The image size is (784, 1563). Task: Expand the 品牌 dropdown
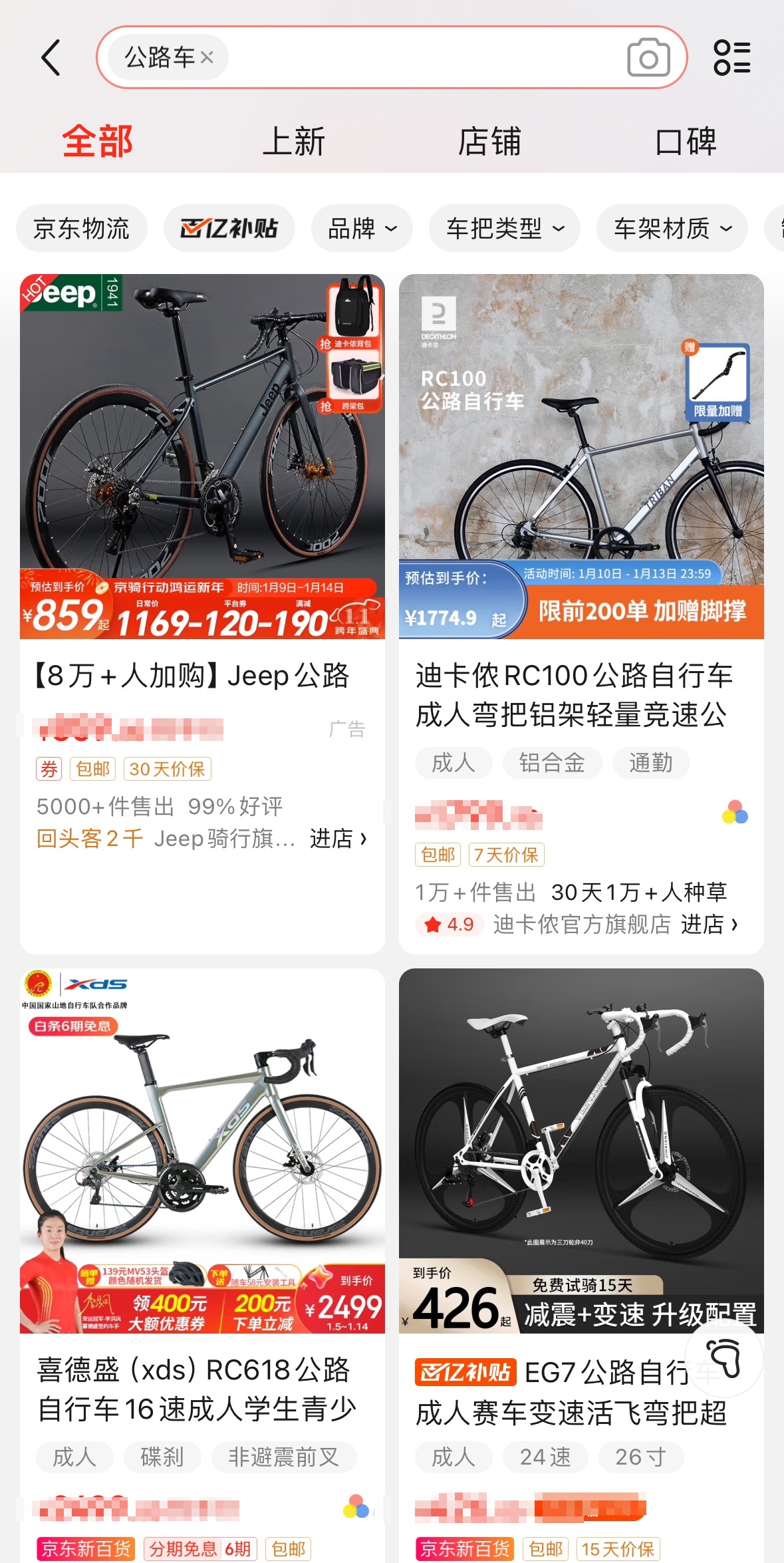tap(362, 228)
